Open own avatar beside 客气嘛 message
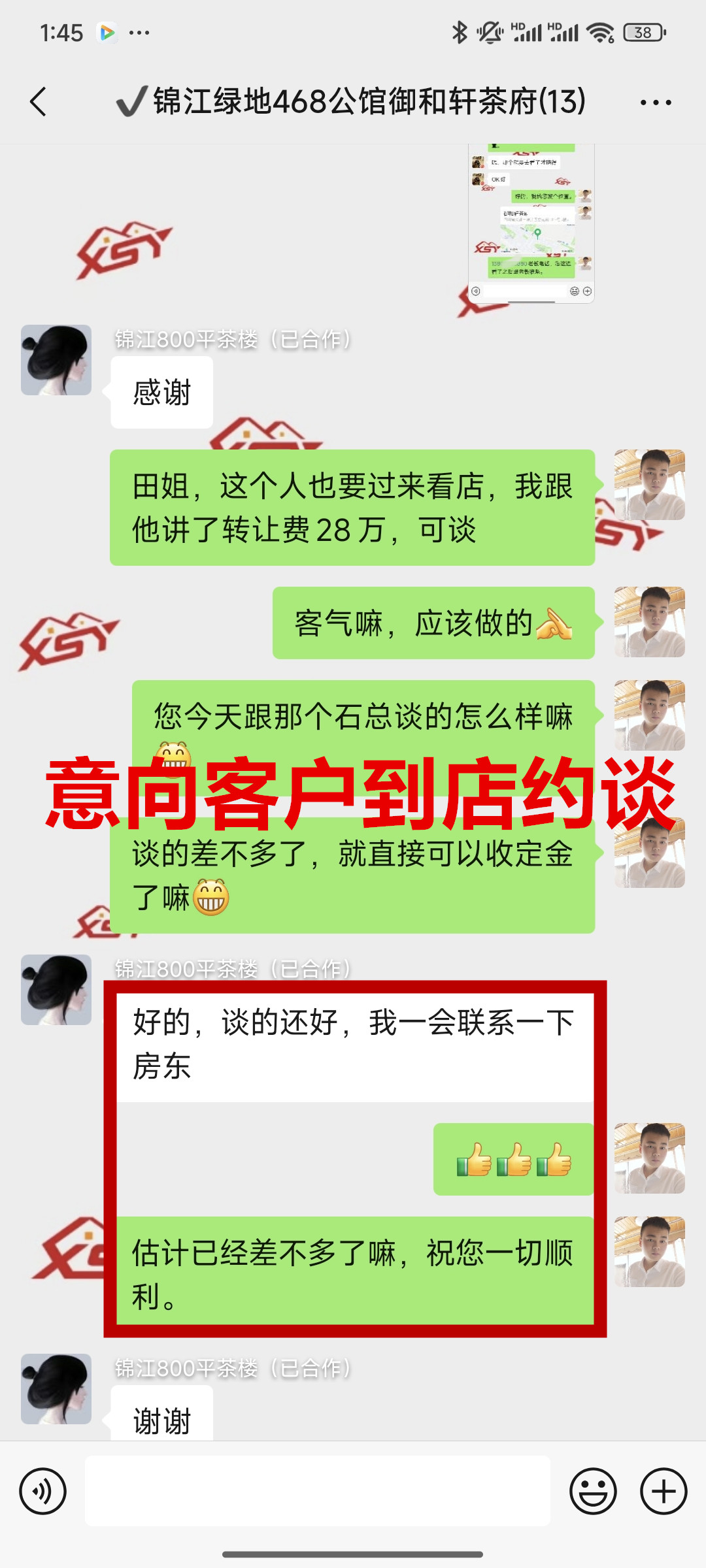 pyautogui.click(x=649, y=622)
